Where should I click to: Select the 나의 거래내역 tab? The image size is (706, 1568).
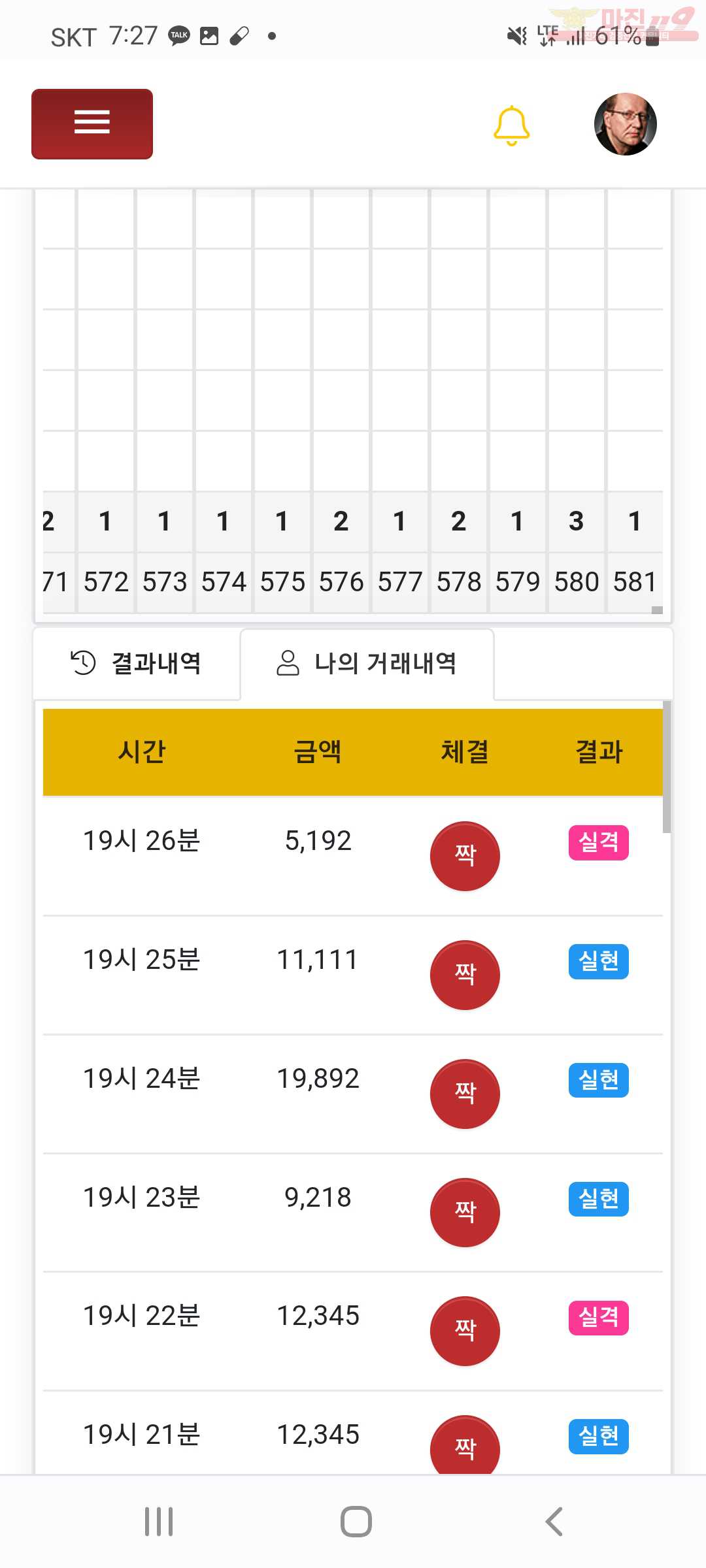pos(367,663)
